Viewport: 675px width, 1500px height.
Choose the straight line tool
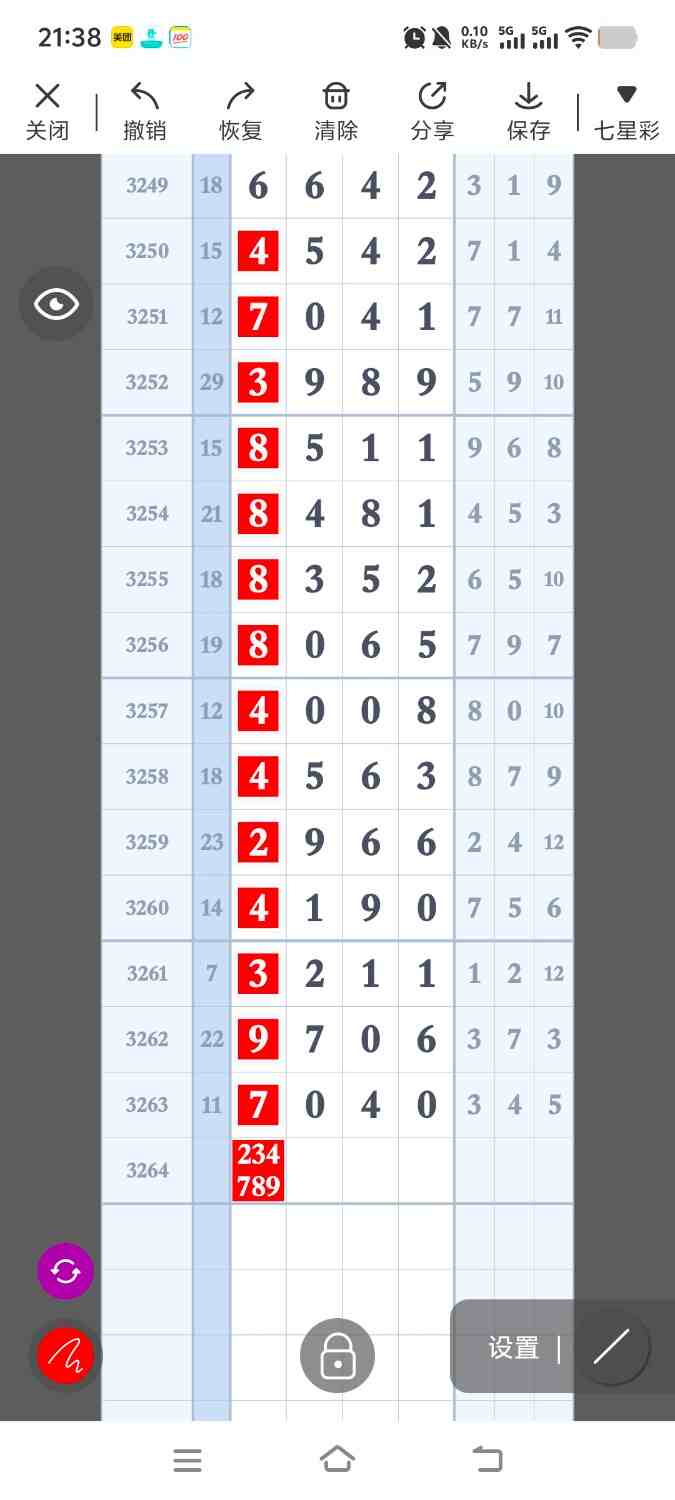point(611,1348)
